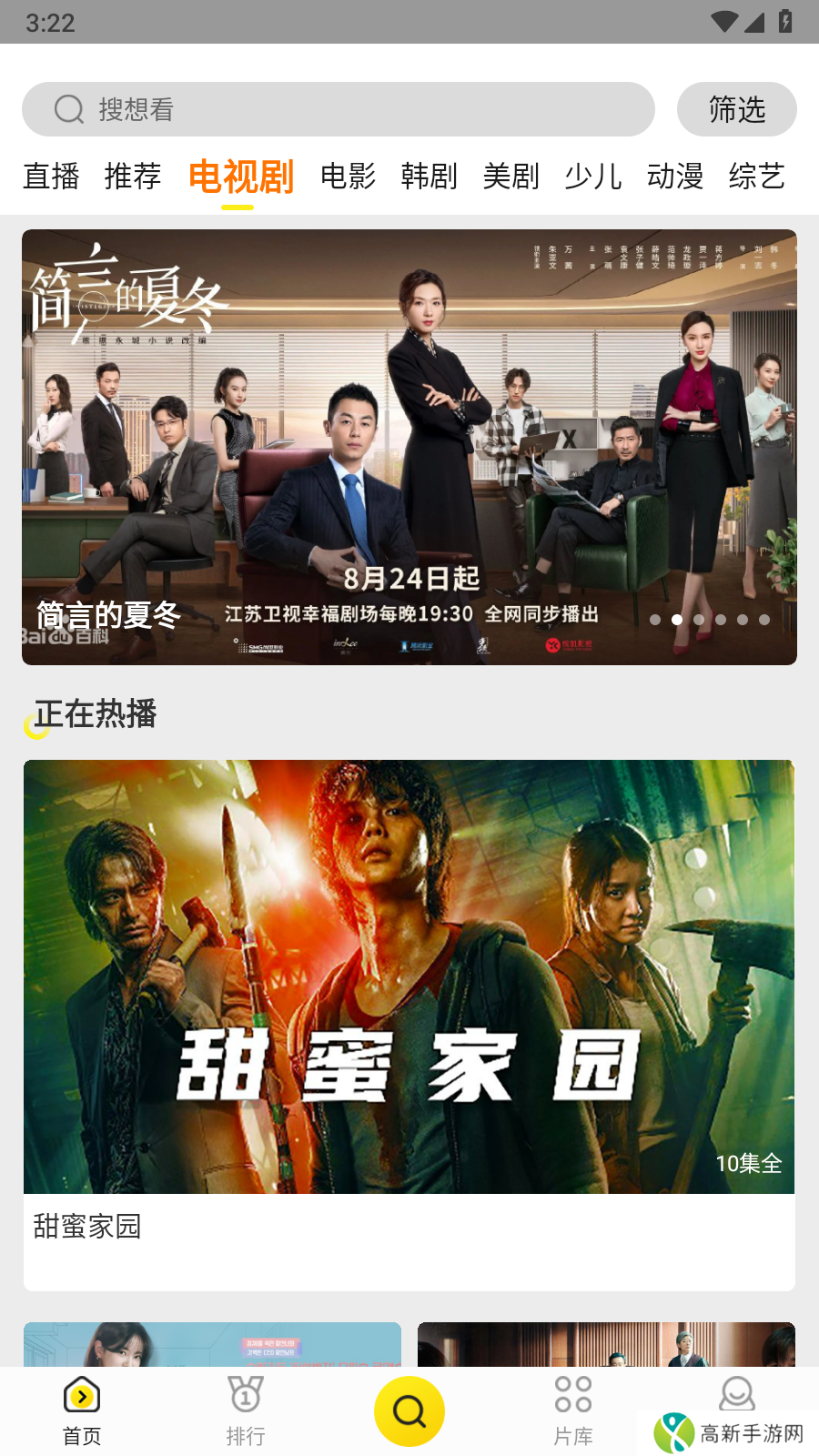Viewport: 819px width, 1456px height.
Task: Select the 动漫 tab
Action: [674, 176]
